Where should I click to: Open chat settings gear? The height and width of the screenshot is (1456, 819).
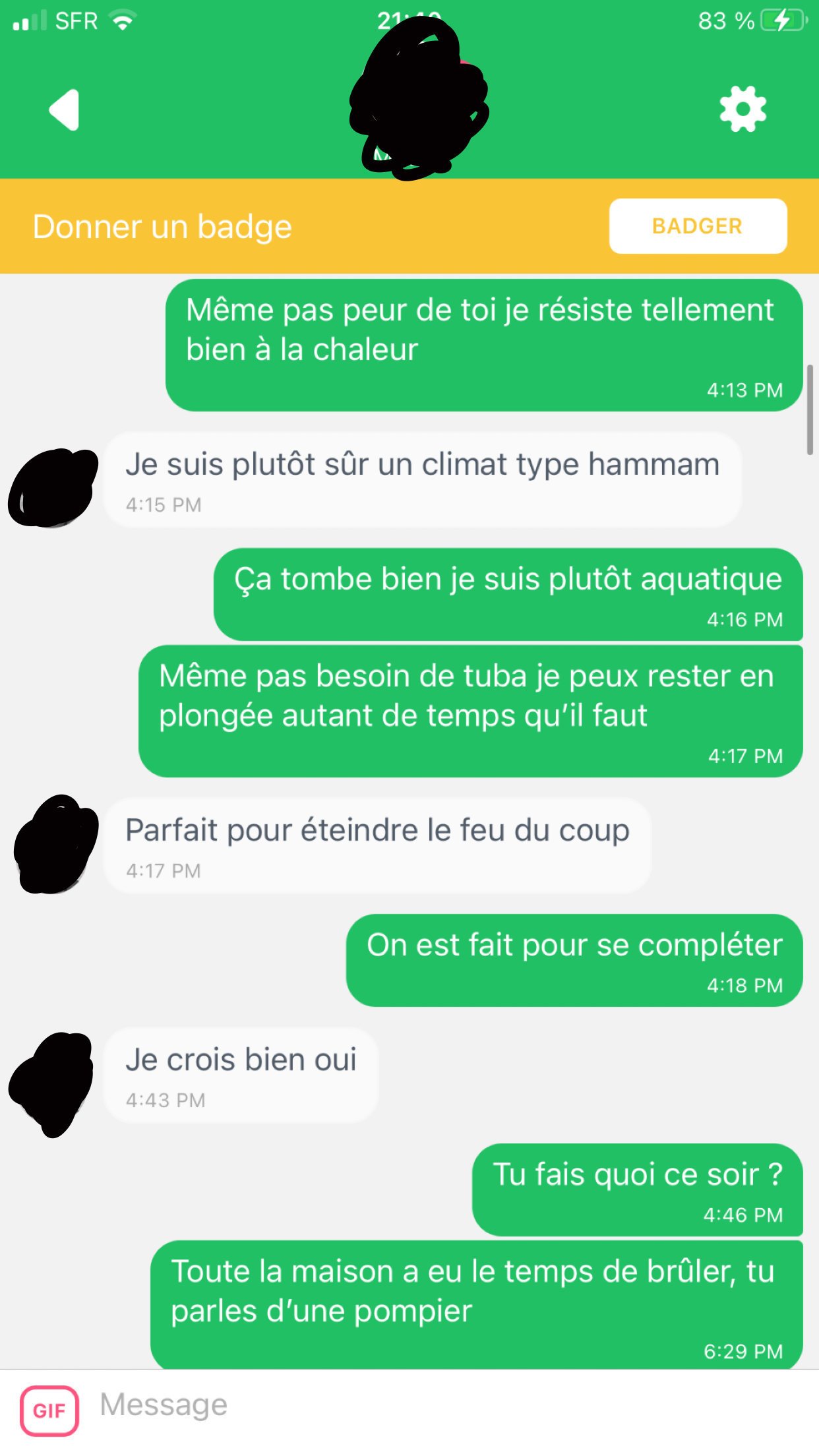[743, 109]
